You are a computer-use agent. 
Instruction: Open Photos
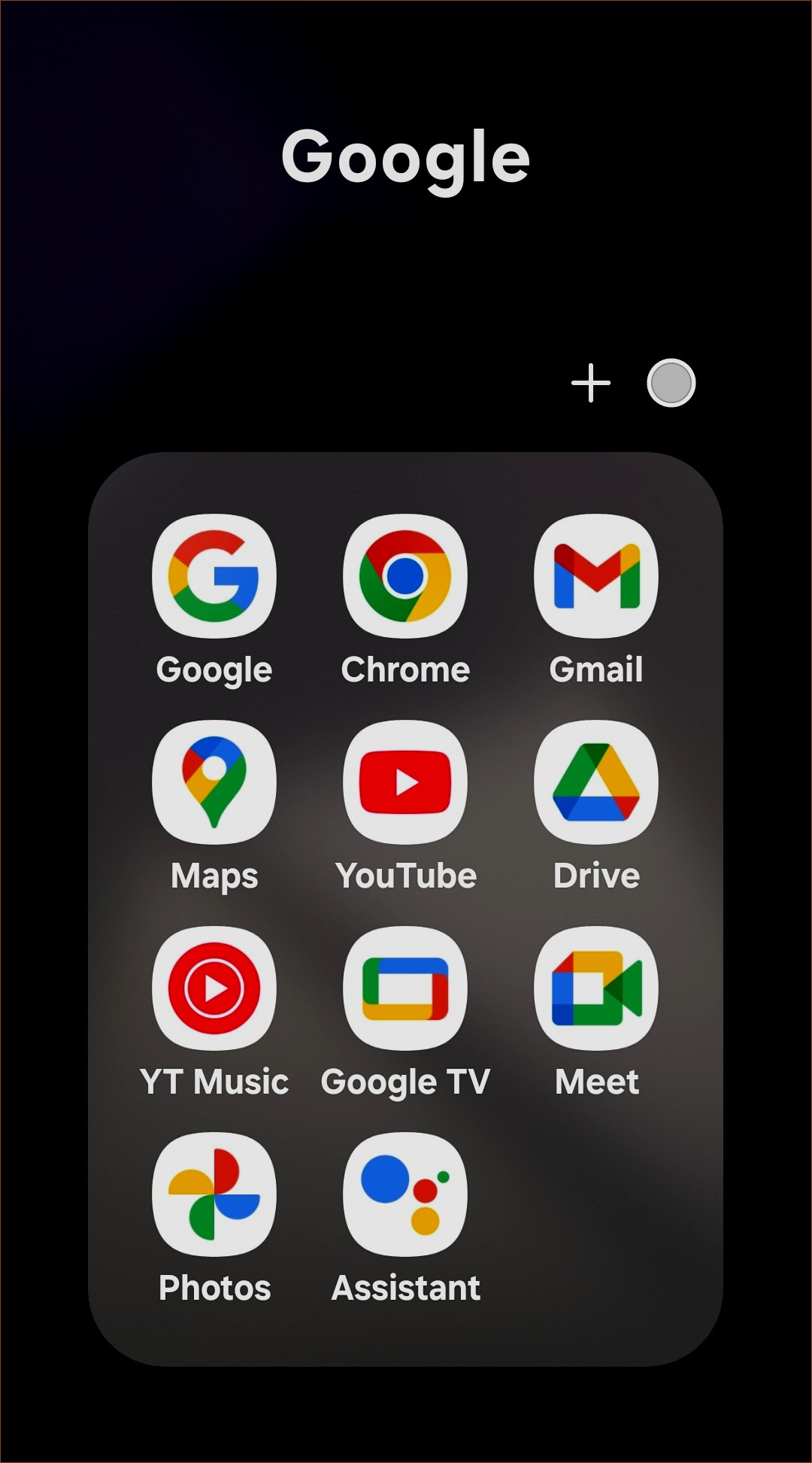click(214, 1194)
